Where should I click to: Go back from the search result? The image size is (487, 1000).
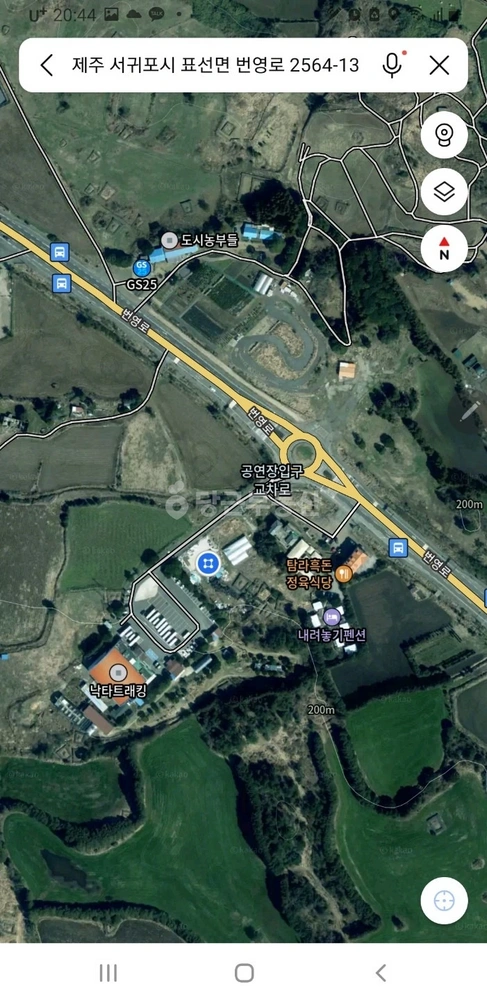click(x=47, y=65)
